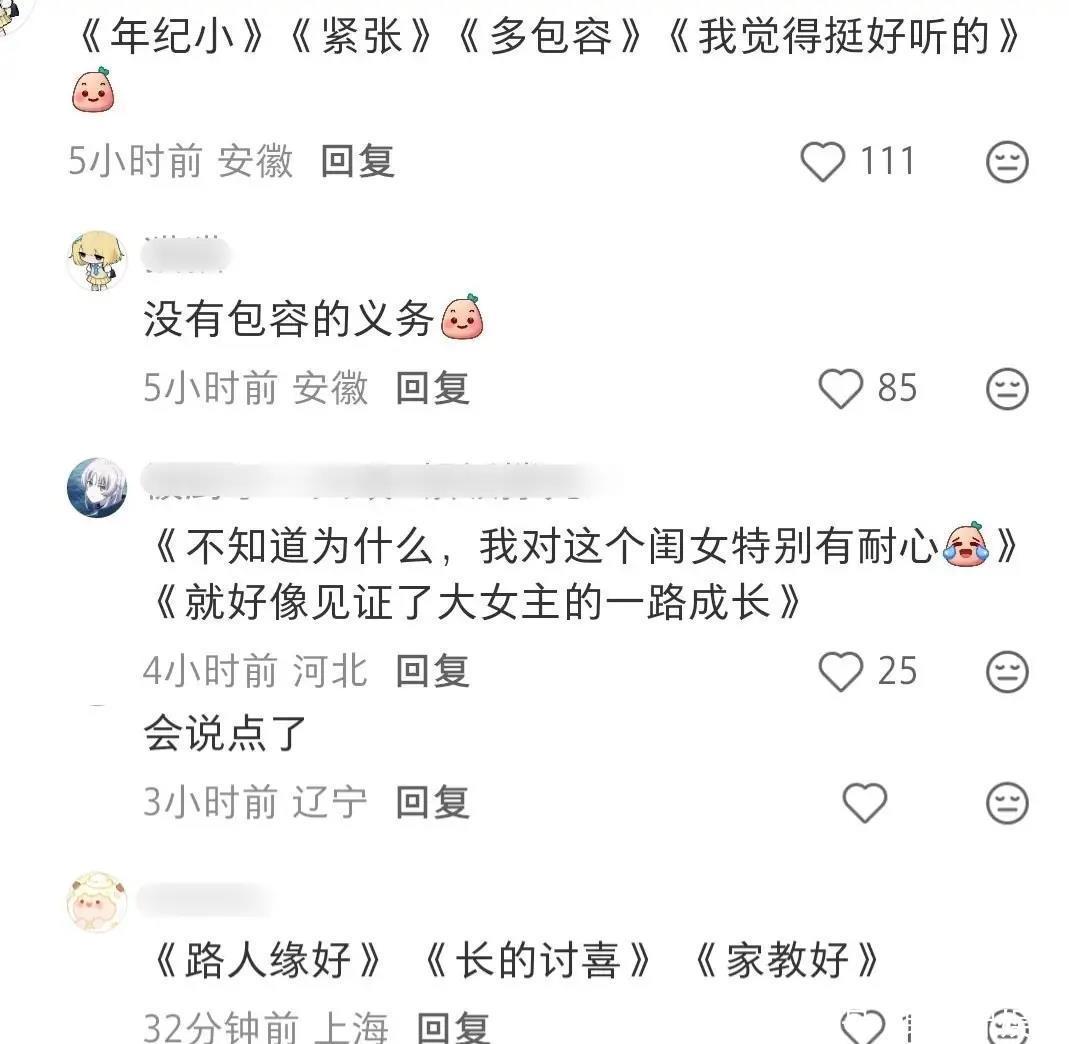The image size is (1069, 1044).
Task: Open the white-haired avatar's profile
Action: pos(97,489)
